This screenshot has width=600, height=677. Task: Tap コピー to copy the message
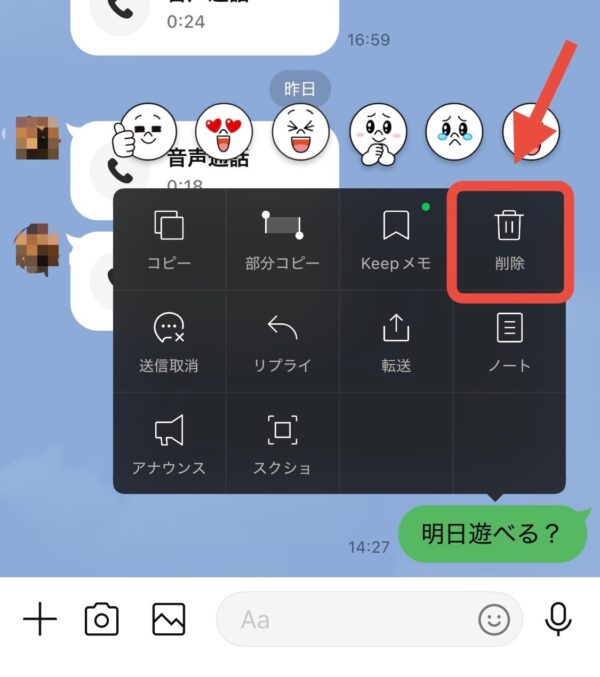(x=169, y=240)
